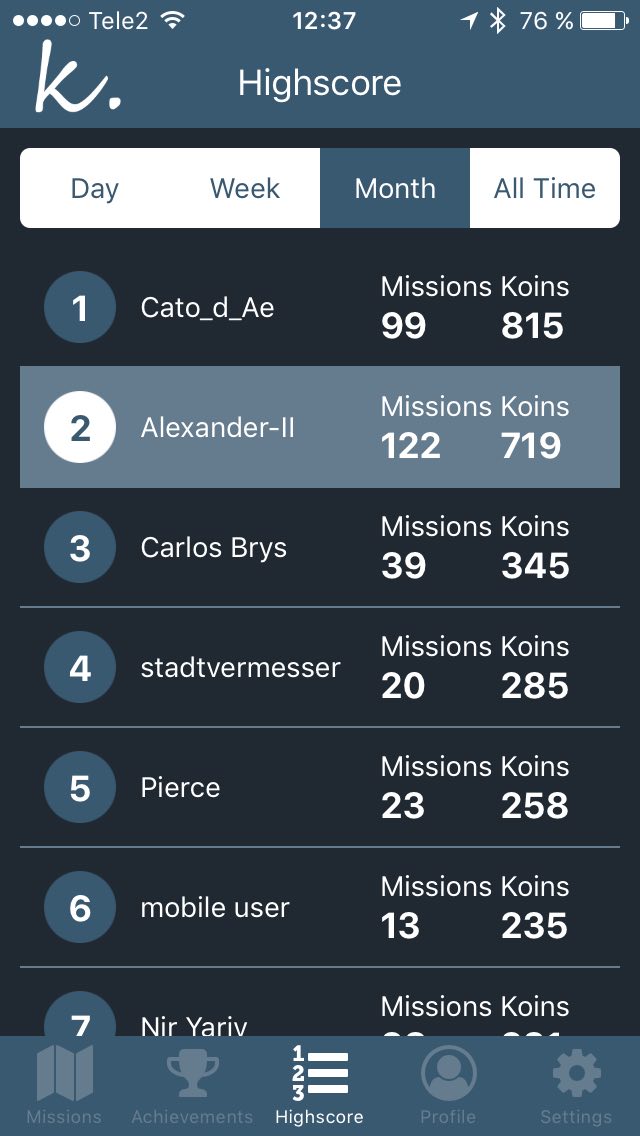Show the Month highscores

coord(395,188)
